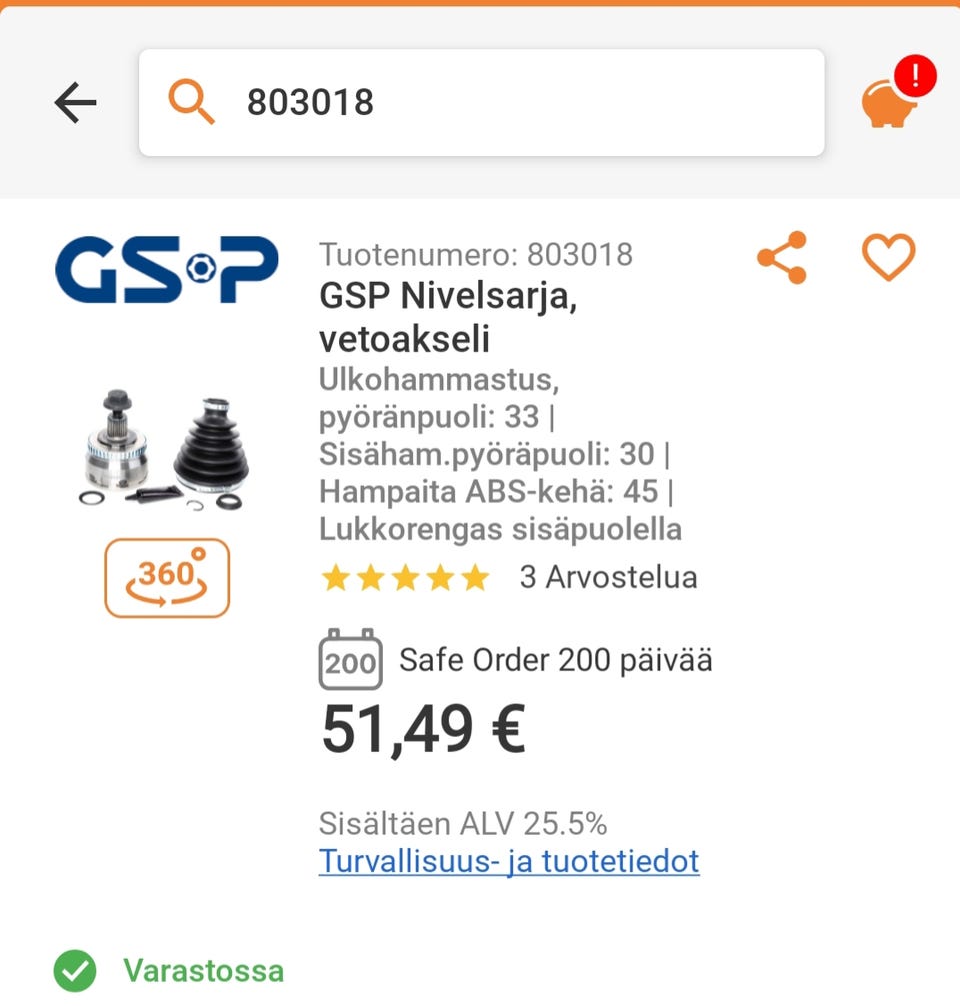The height and width of the screenshot is (1006, 960).
Task: Tap the red exclamation notification badge
Action: click(916, 73)
